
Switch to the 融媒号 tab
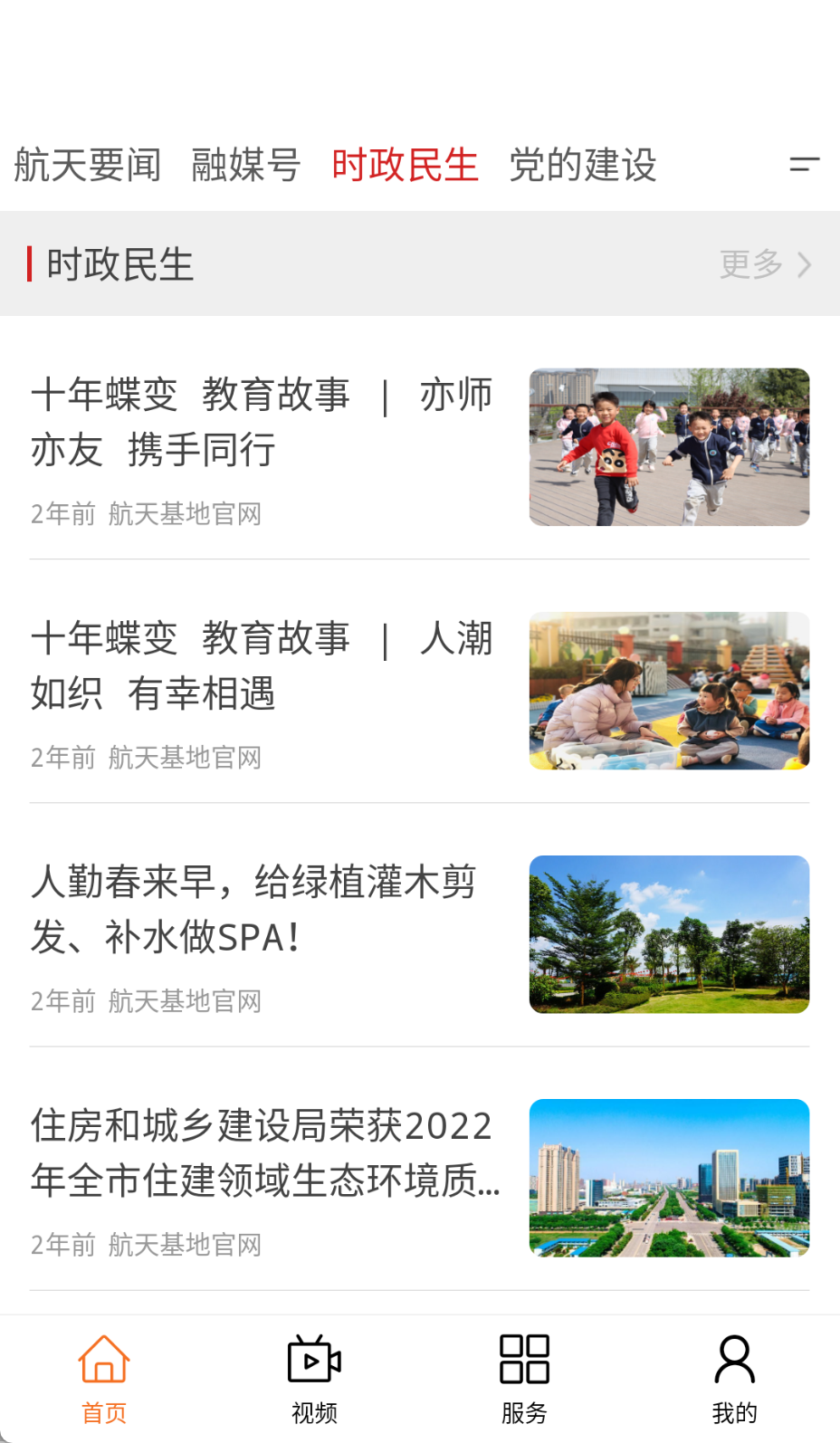coord(245,165)
